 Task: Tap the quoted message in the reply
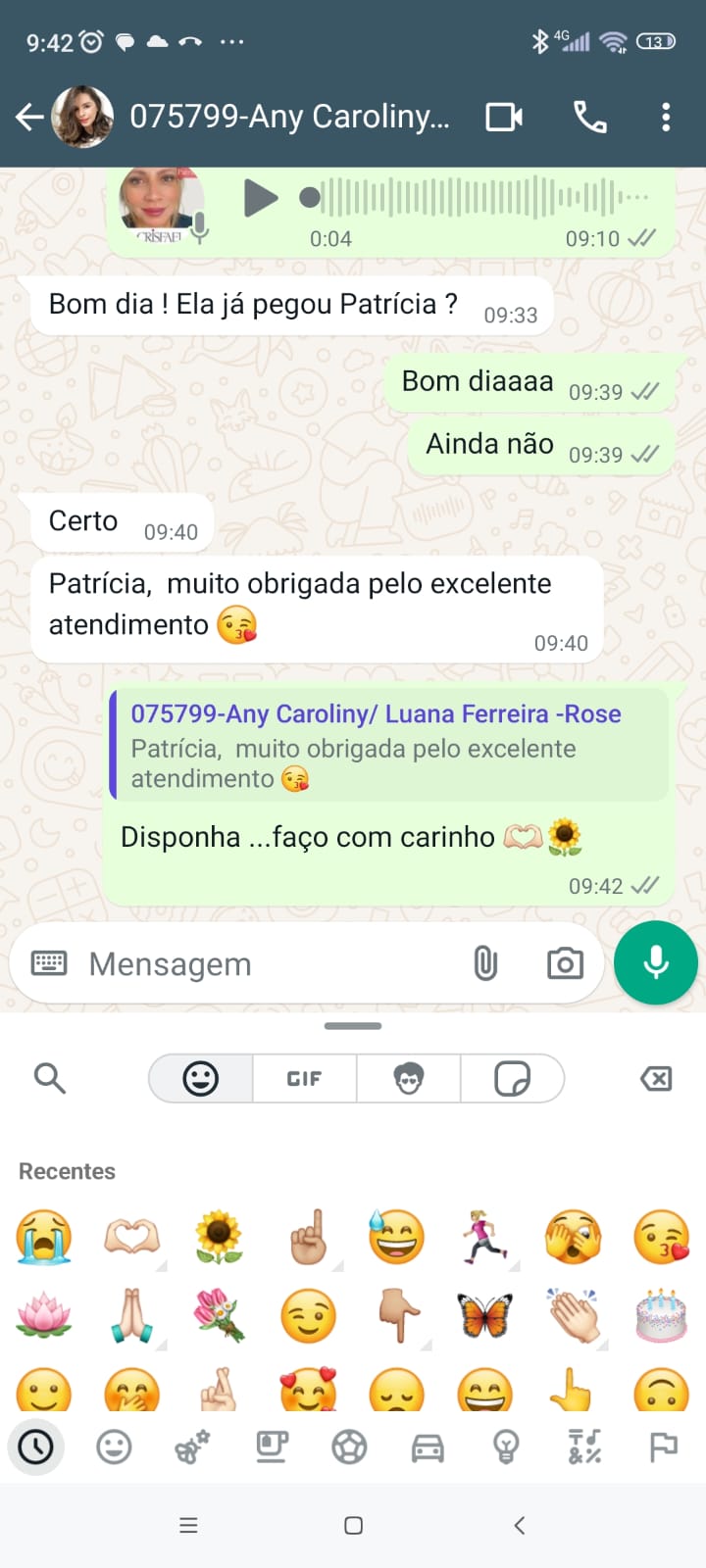click(389, 745)
